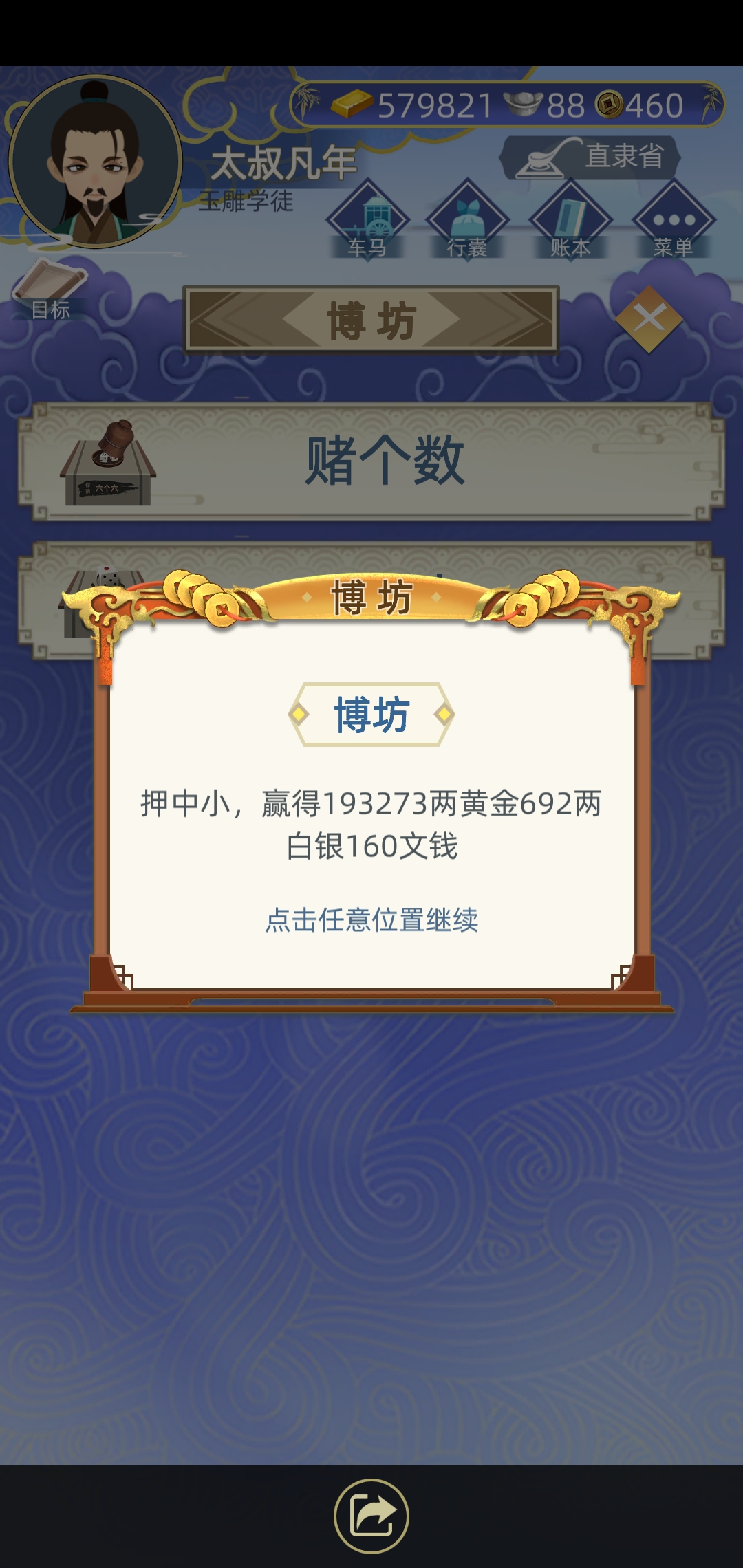Open the gold and silver currency bar
This screenshot has width=743, height=1568.
(x=508, y=105)
